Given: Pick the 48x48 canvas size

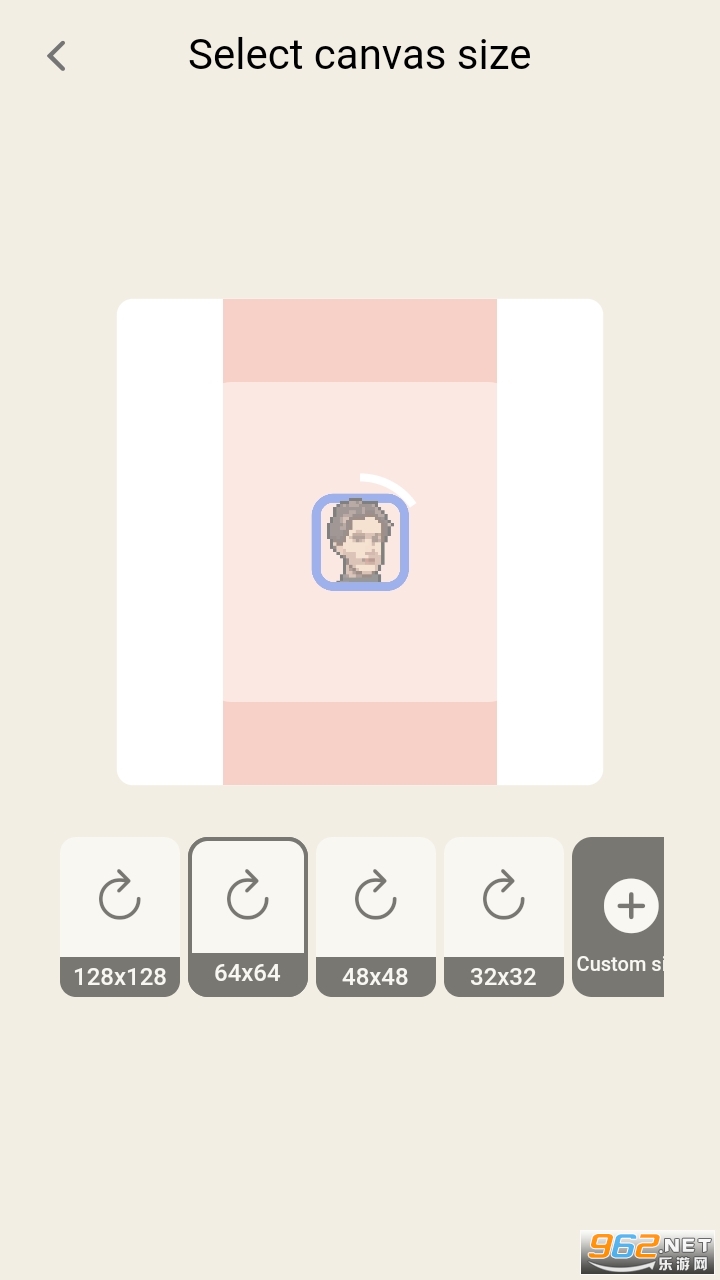Looking at the screenshot, I should [x=376, y=917].
